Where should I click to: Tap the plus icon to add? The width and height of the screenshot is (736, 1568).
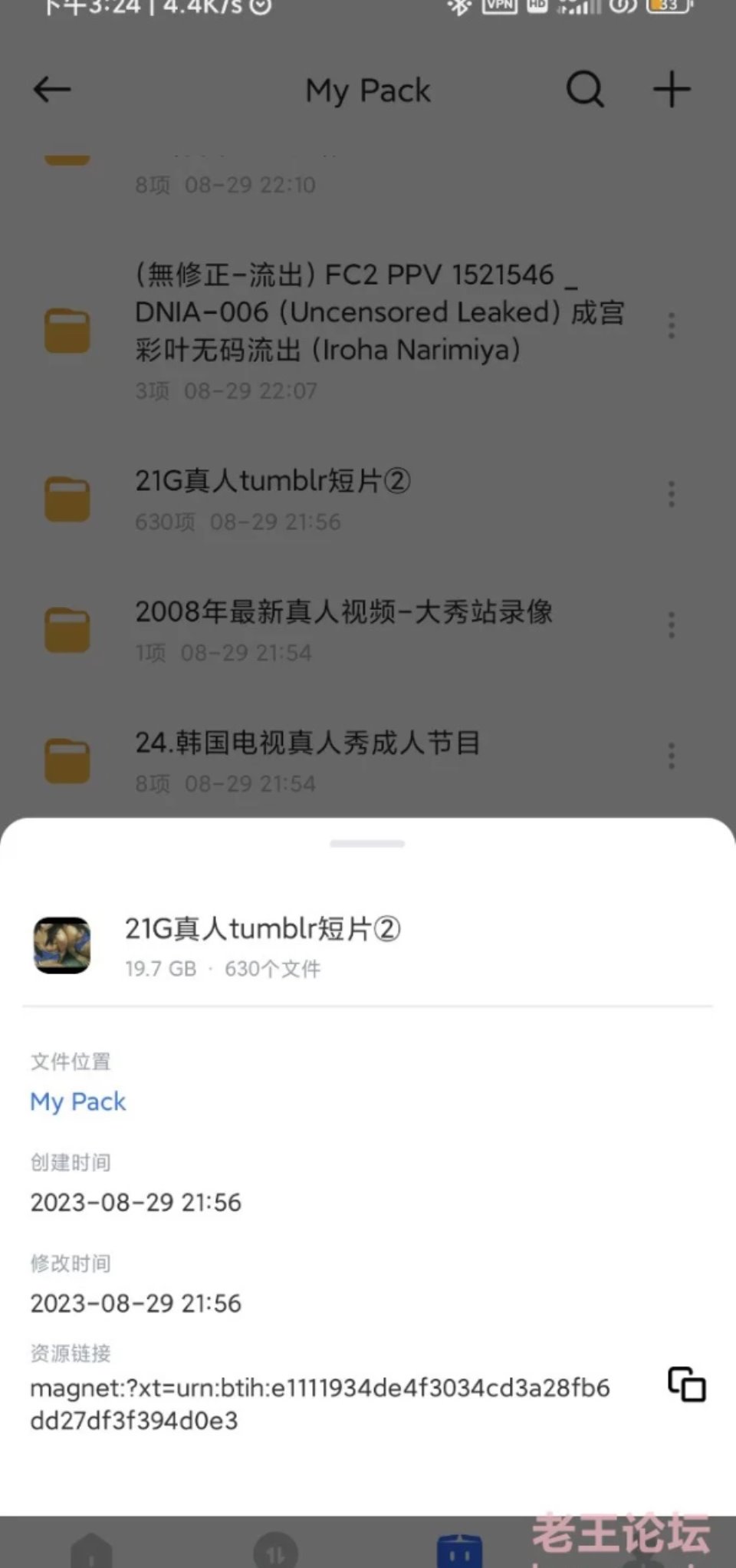672,90
